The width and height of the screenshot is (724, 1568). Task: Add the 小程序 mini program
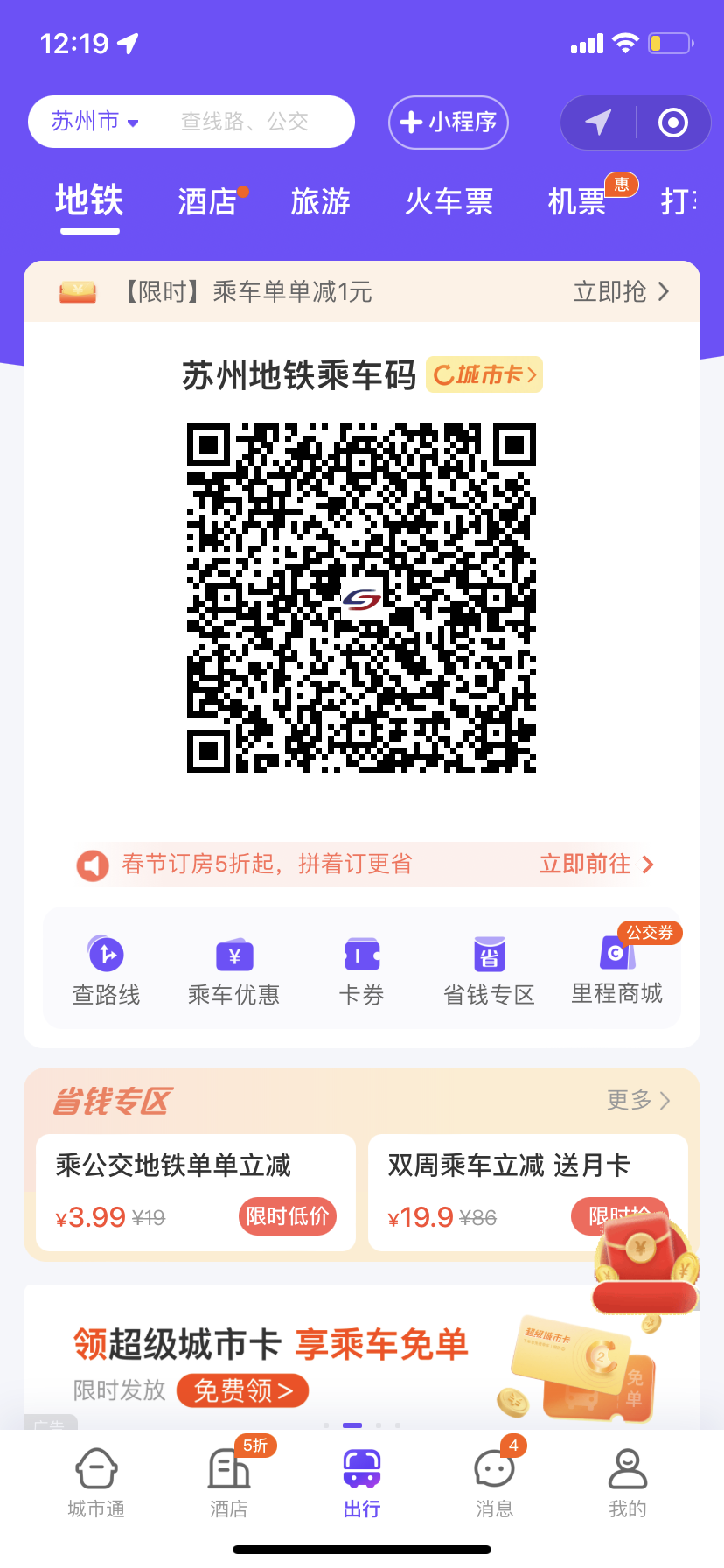pos(449,122)
